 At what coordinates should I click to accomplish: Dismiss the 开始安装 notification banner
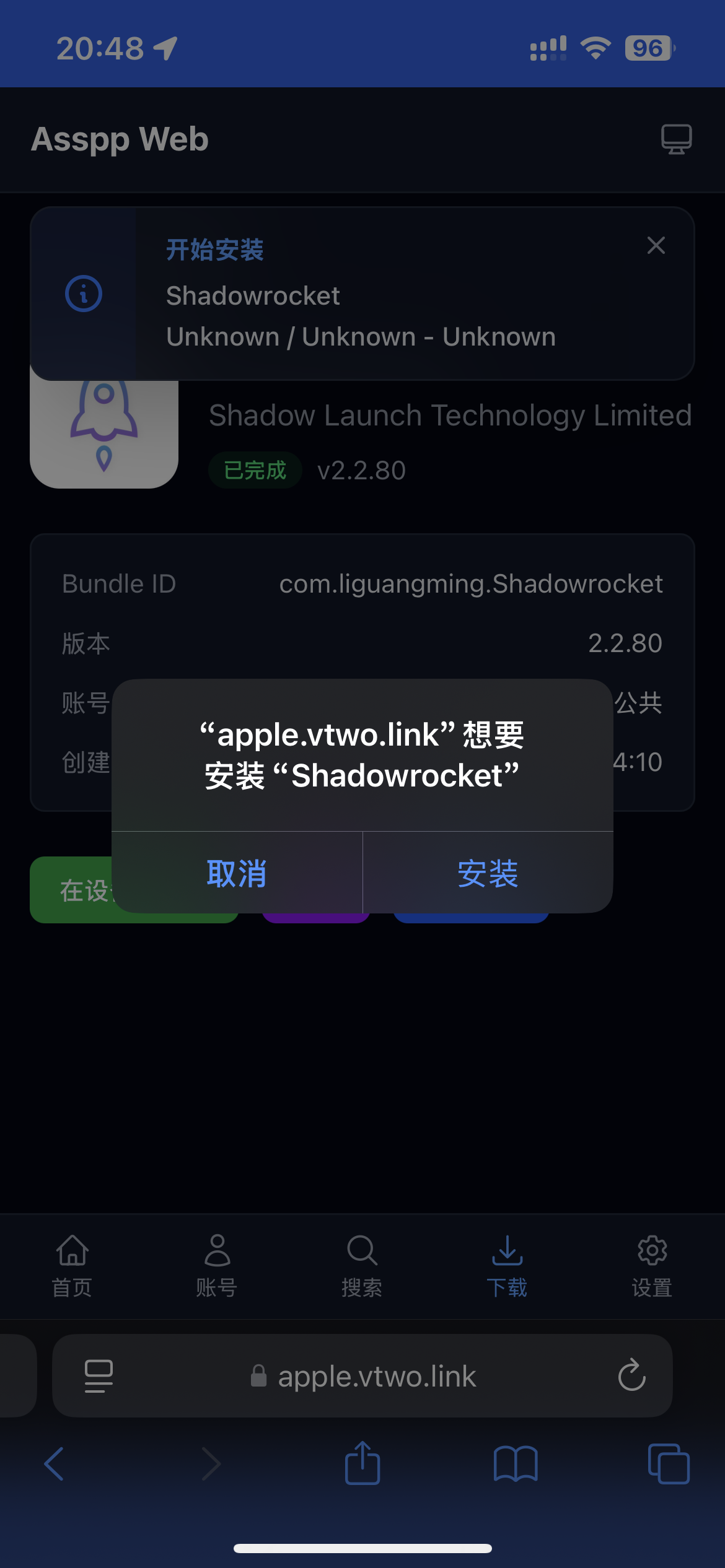656,246
